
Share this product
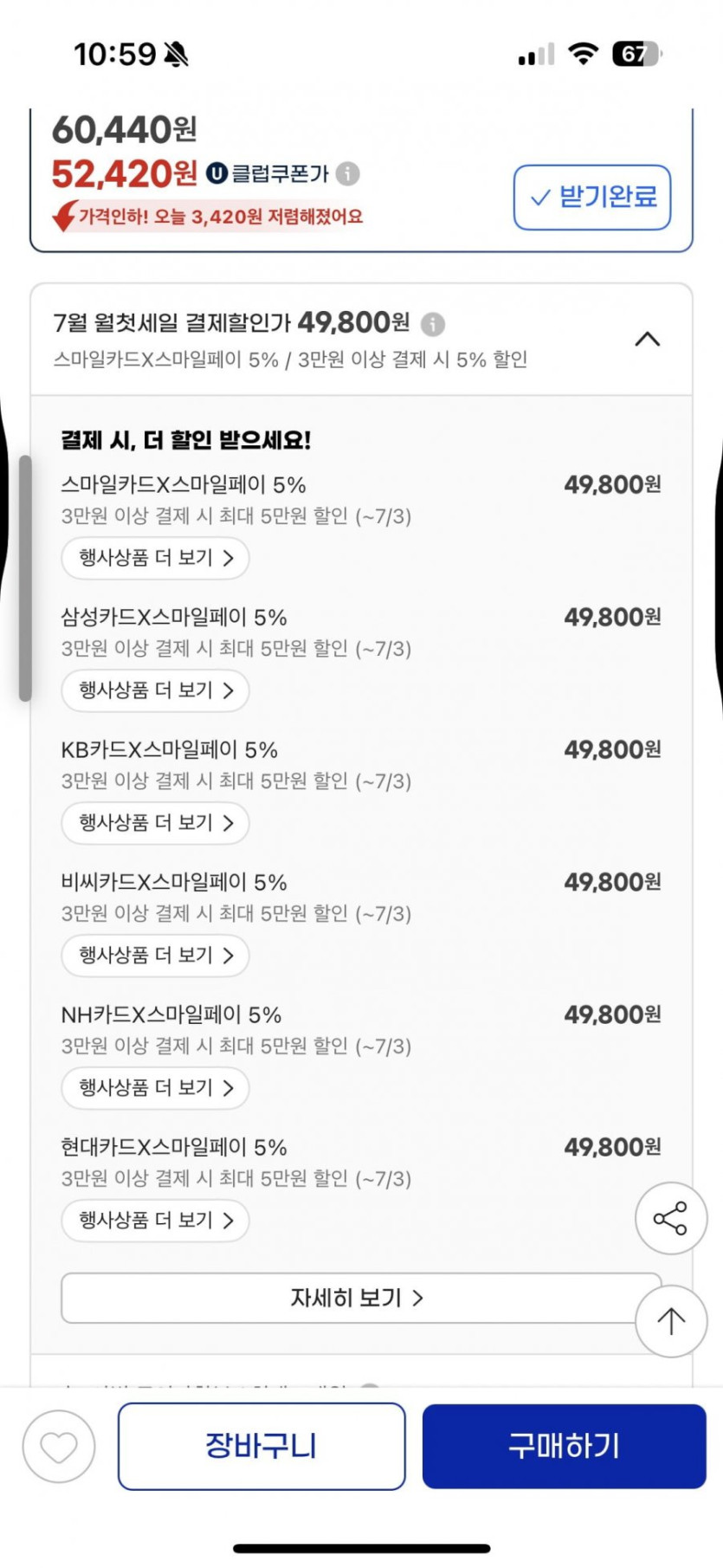click(671, 1218)
